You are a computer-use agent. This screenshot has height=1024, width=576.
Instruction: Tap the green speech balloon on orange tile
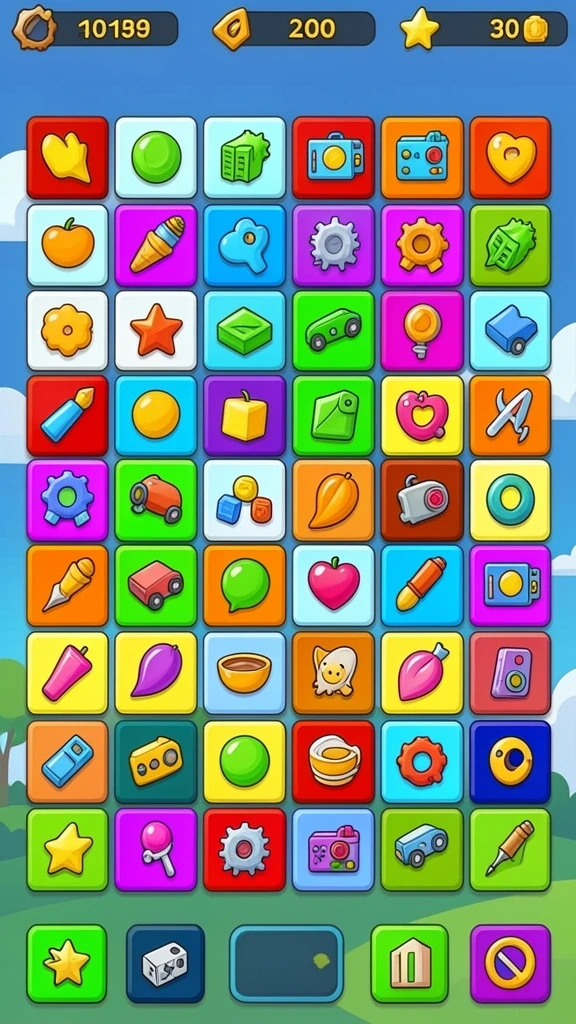(x=244, y=586)
